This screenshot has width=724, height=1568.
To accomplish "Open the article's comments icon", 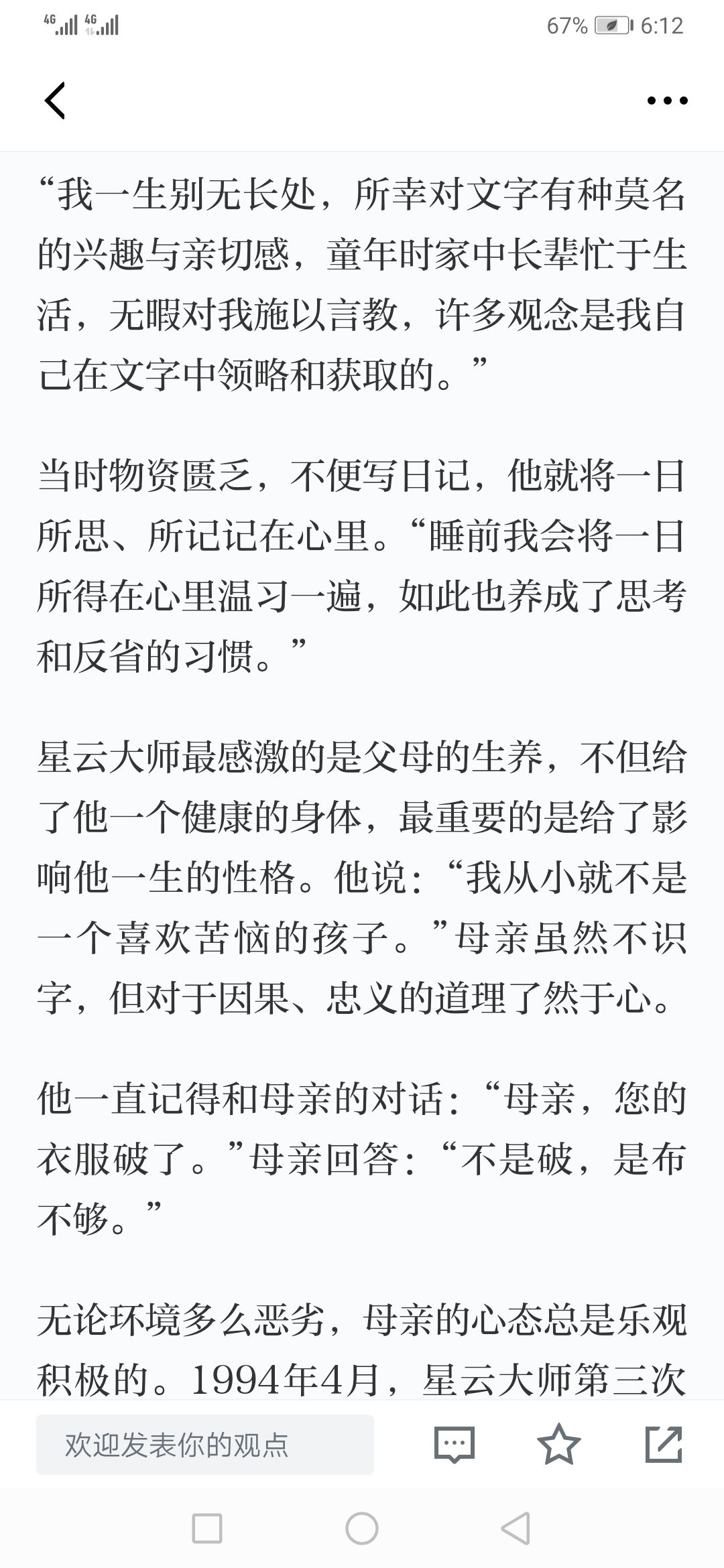I will 455,1445.
